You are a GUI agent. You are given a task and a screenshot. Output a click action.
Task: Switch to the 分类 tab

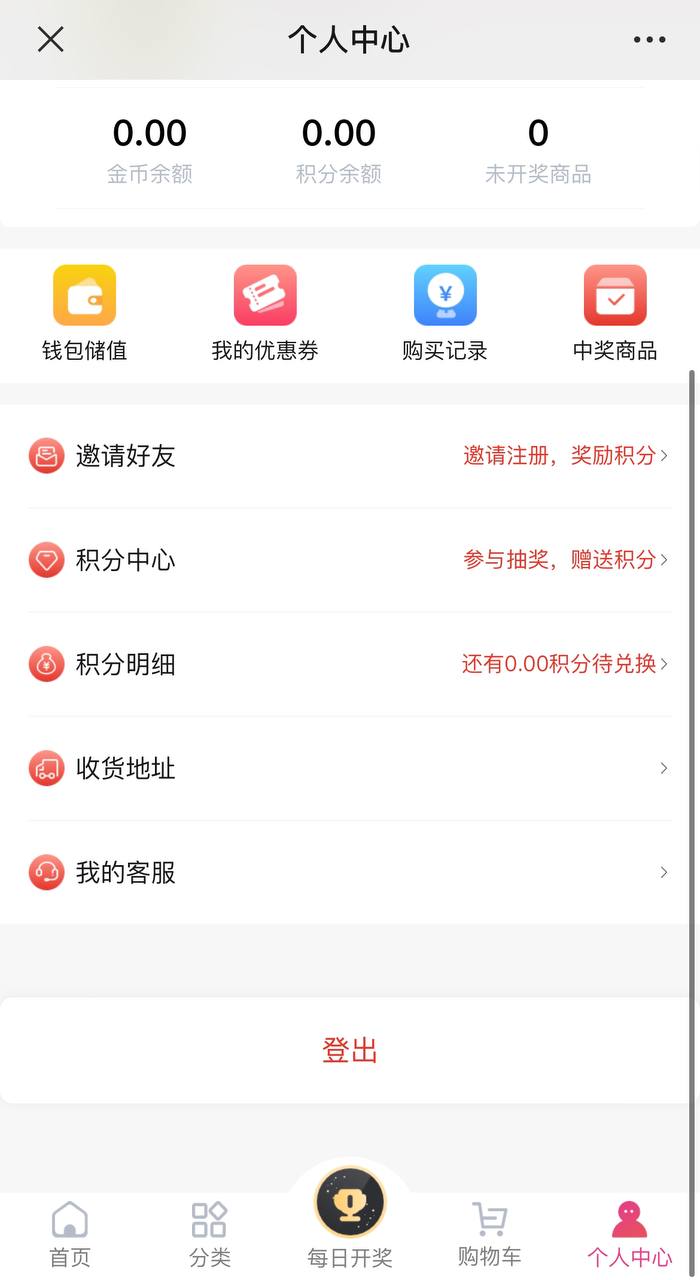(210, 1234)
